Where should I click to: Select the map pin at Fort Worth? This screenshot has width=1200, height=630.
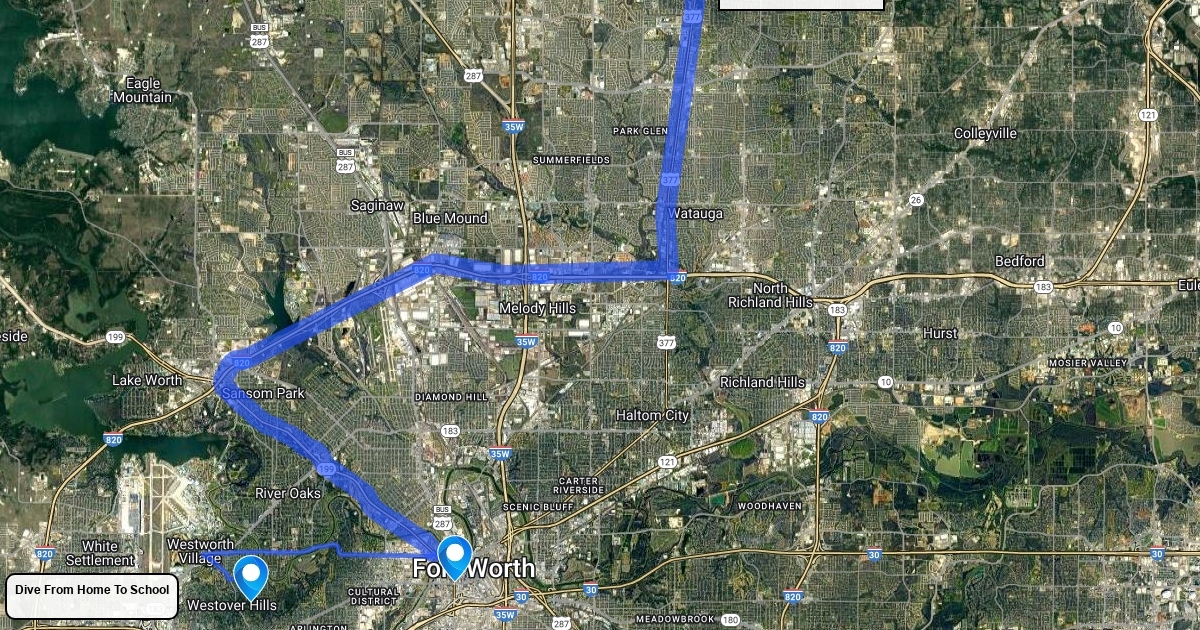click(x=455, y=554)
